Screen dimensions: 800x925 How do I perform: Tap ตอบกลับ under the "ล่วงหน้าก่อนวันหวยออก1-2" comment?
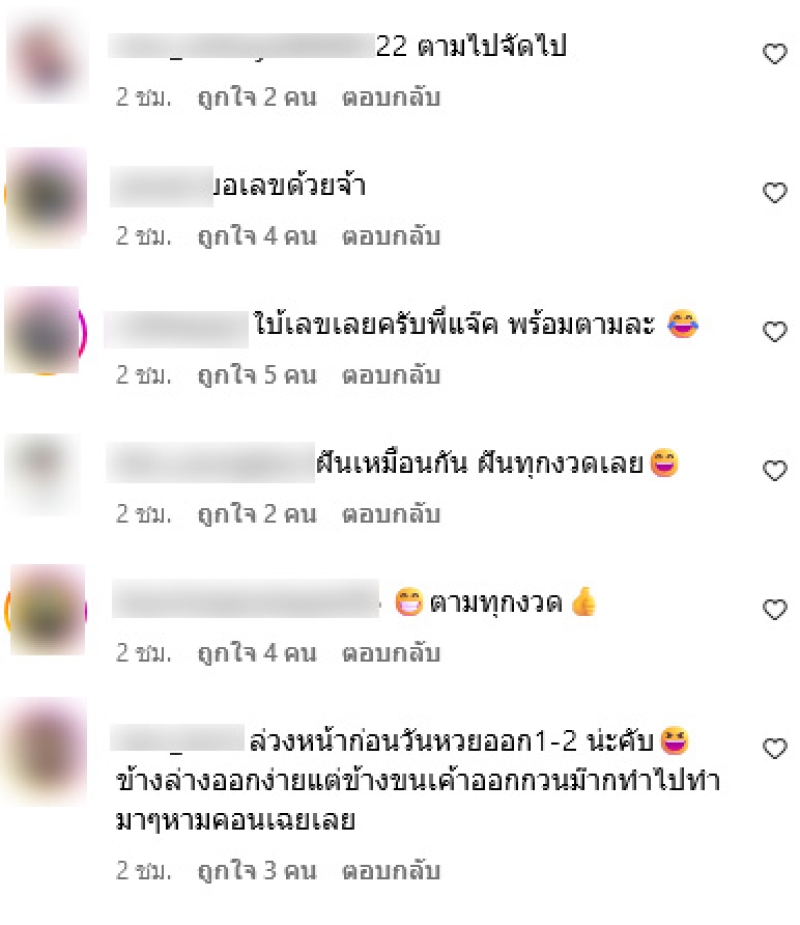[391, 870]
